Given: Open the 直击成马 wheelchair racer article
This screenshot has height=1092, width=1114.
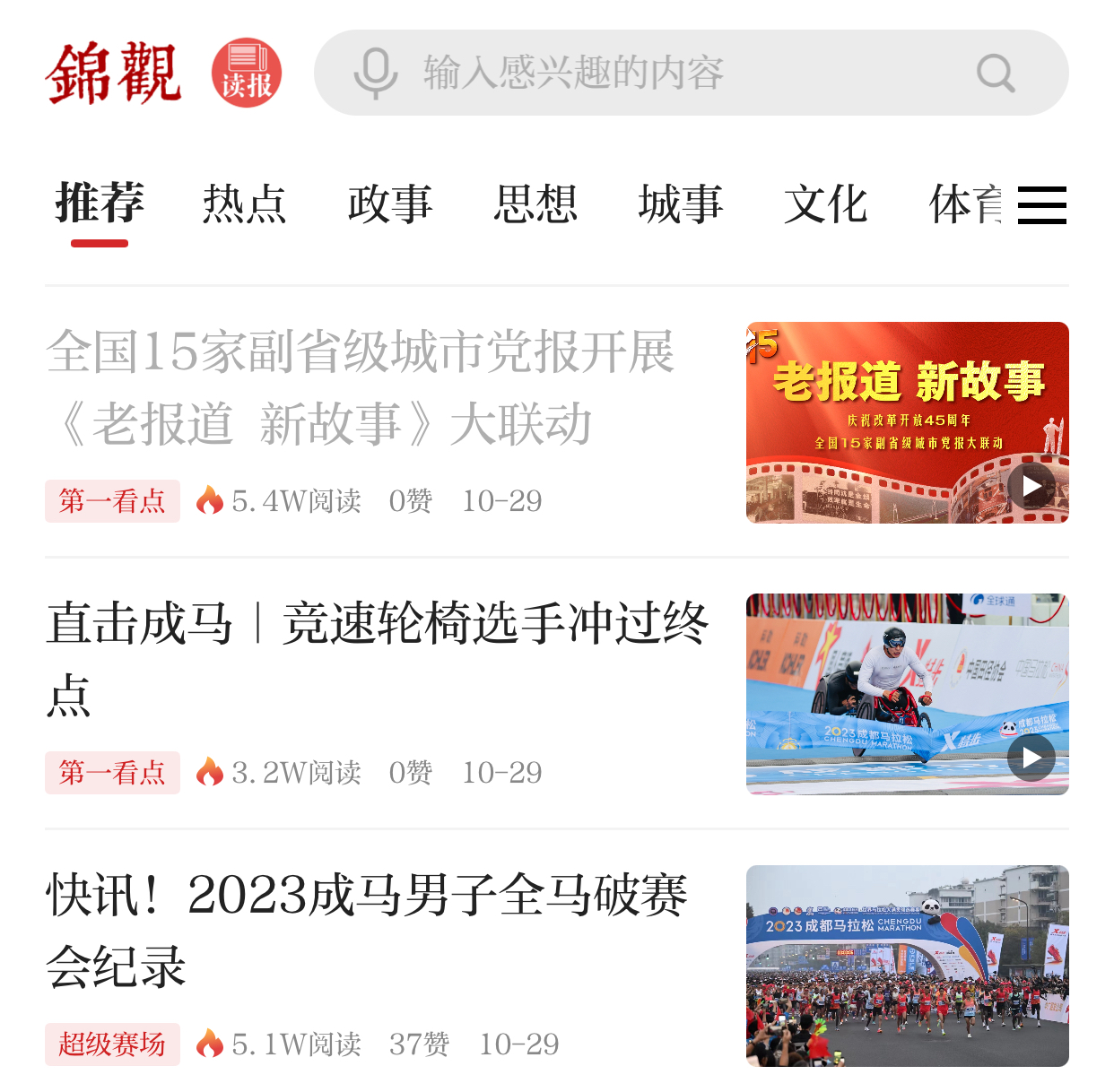Looking at the screenshot, I should coord(377,659).
